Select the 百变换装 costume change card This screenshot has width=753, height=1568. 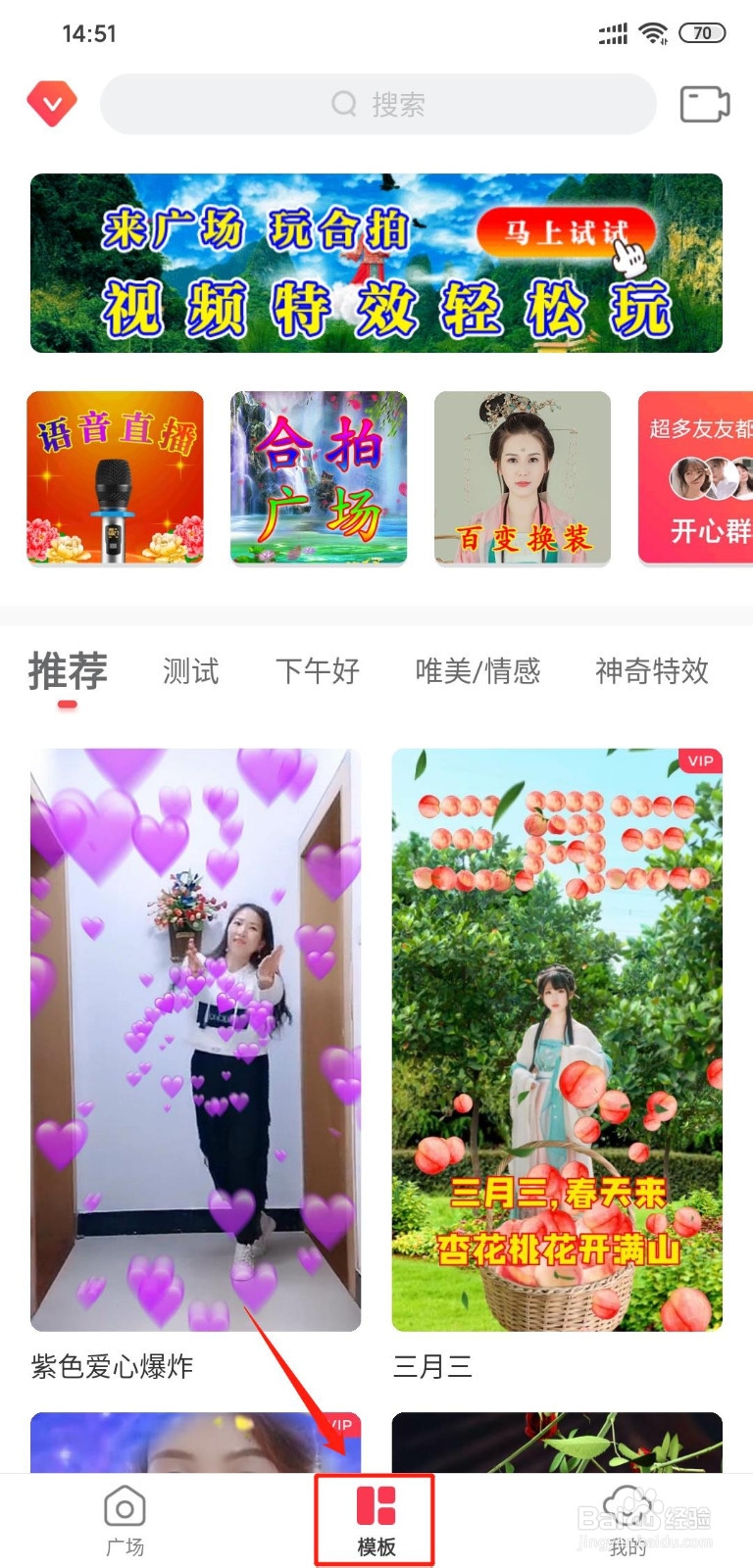523,477
